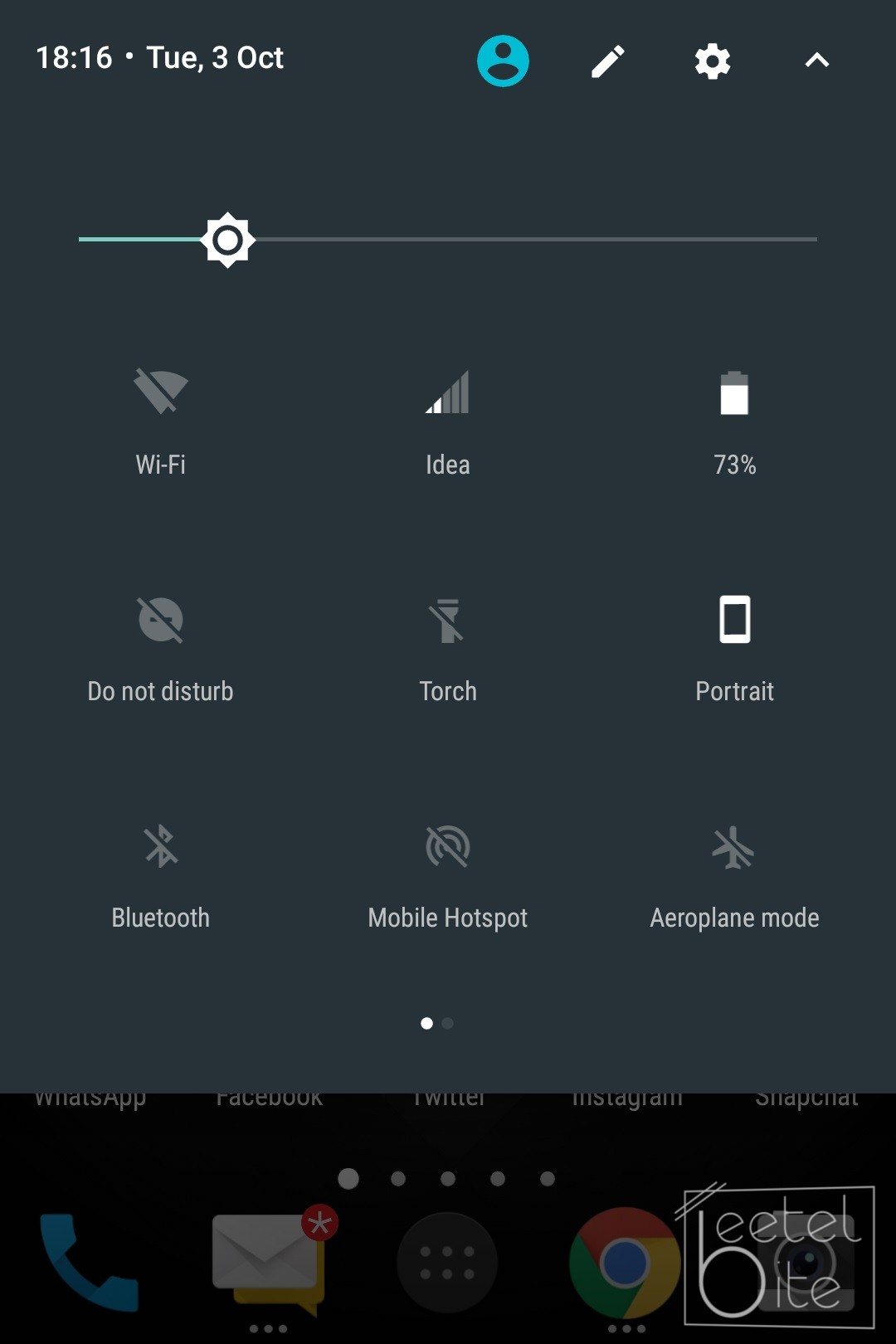Turn on Bluetooth
Screen dimensions: 896x1344
pyautogui.click(x=161, y=847)
